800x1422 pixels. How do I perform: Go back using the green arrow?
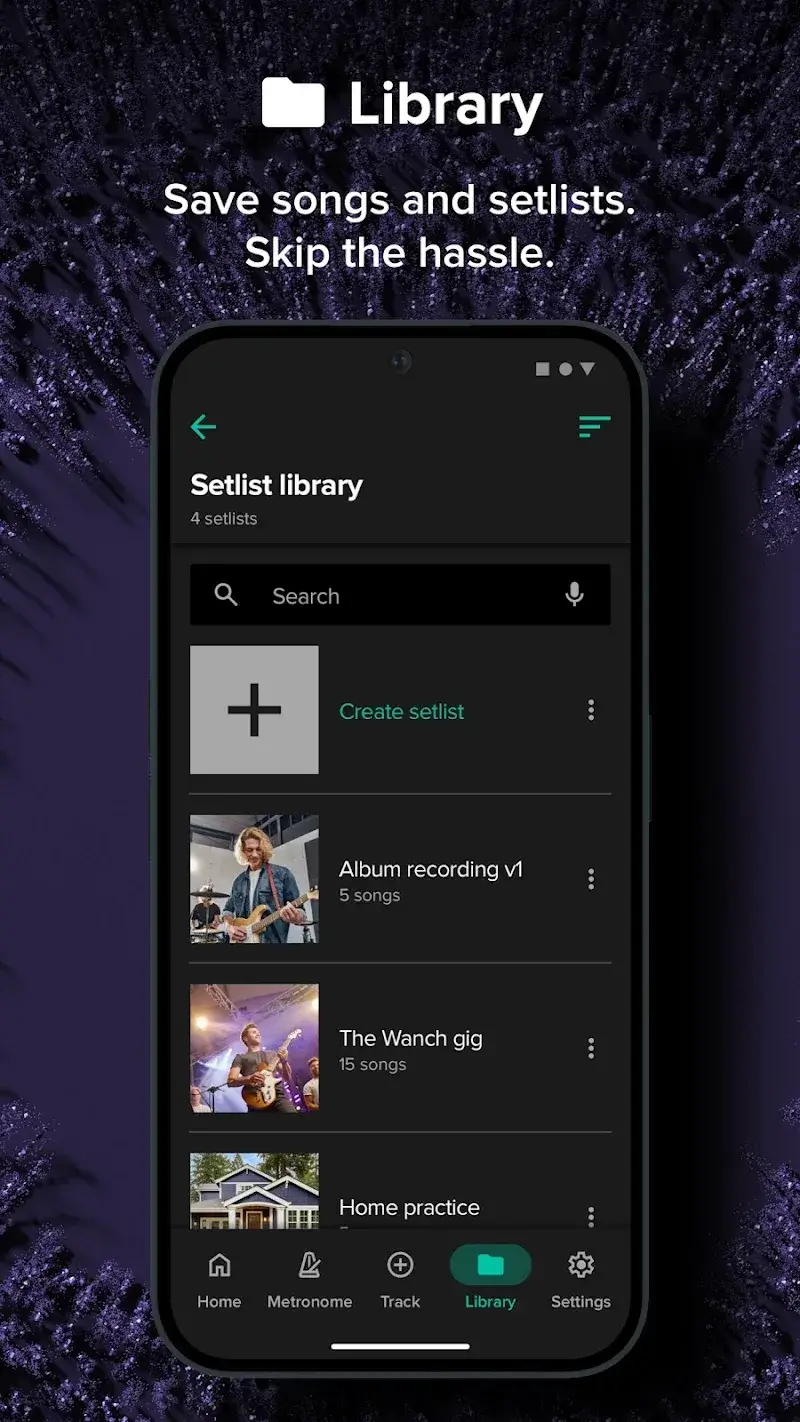click(x=203, y=427)
